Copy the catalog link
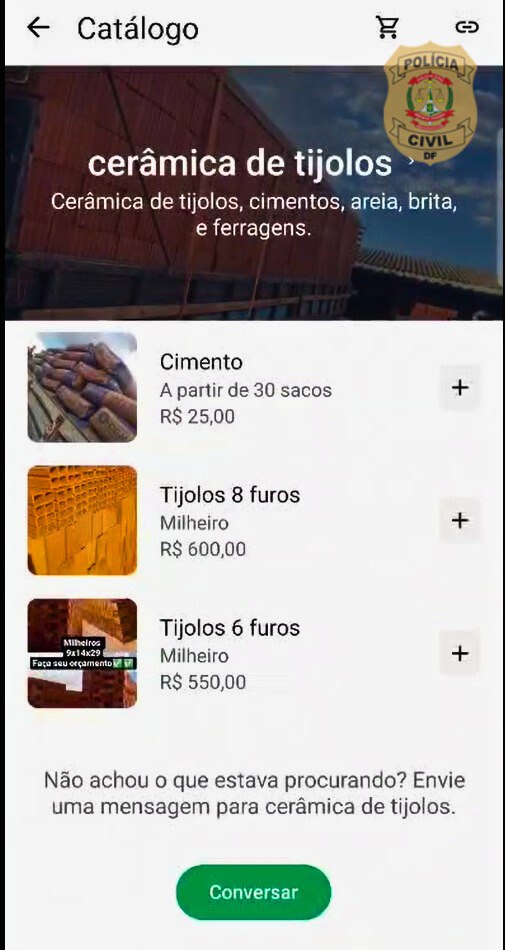 pos(467,27)
